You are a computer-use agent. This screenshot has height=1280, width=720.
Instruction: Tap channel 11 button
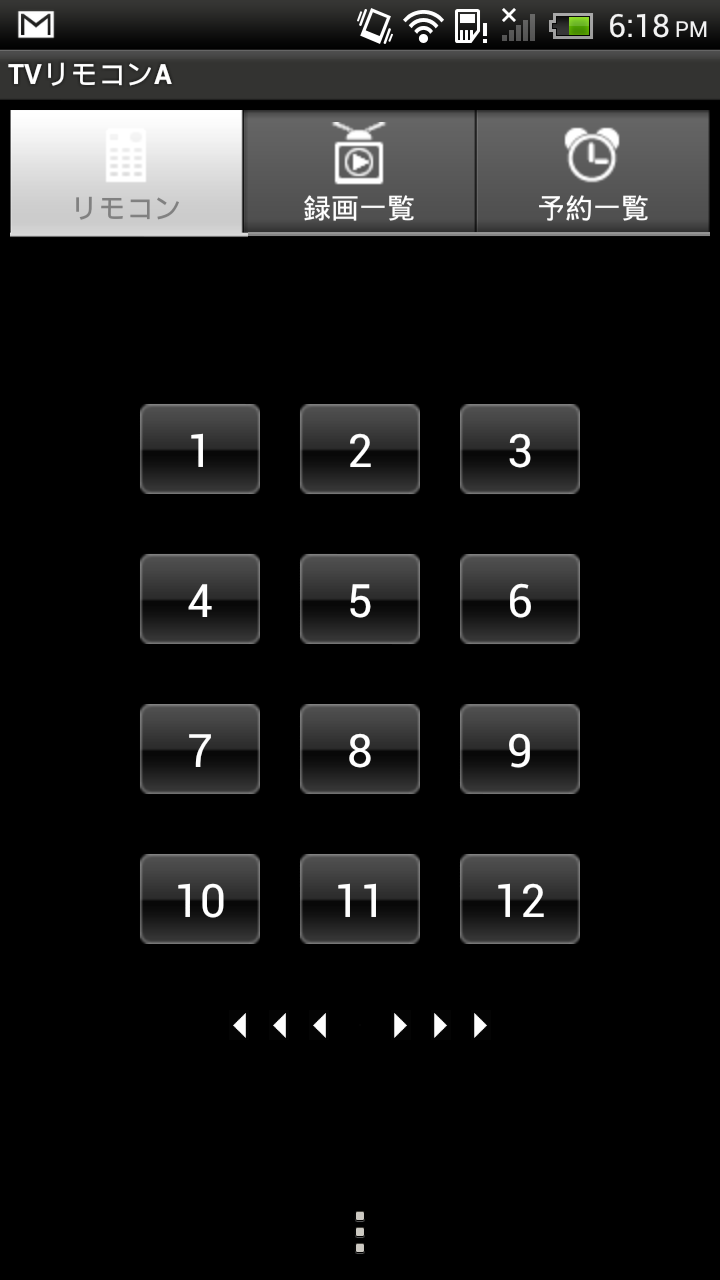pyautogui.click(x=360, y=899)
